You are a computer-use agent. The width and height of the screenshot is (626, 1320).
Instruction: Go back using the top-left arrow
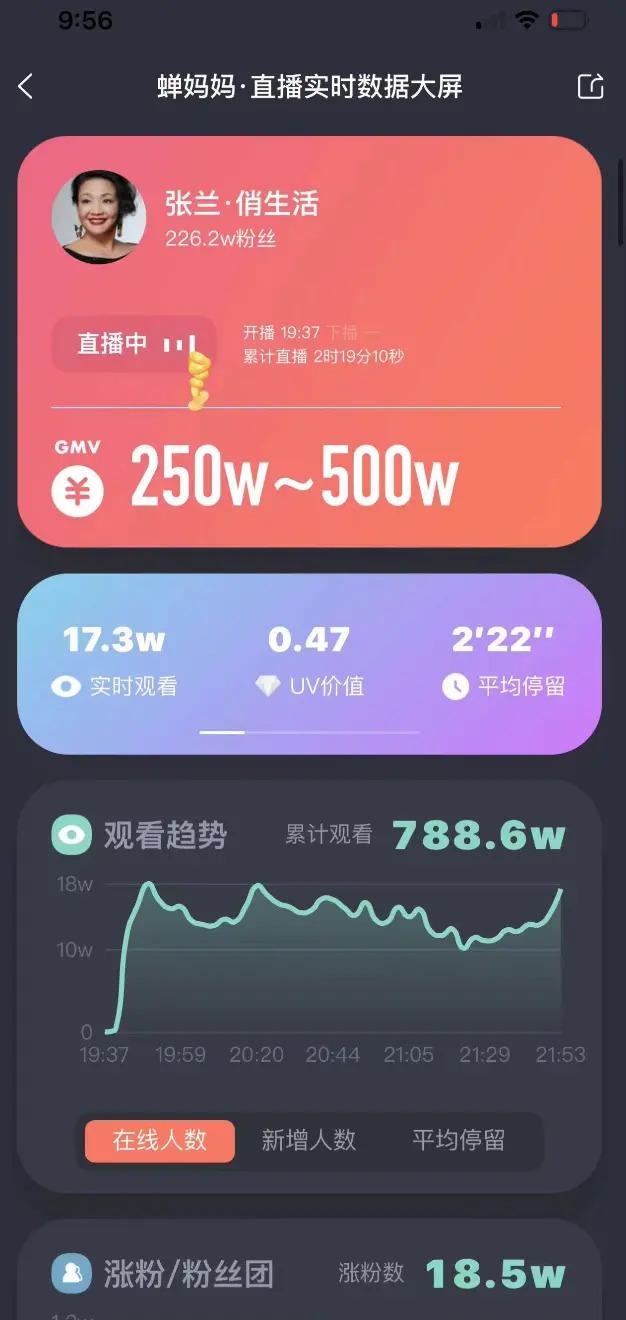pyautogui.click(x=27, y=87)
